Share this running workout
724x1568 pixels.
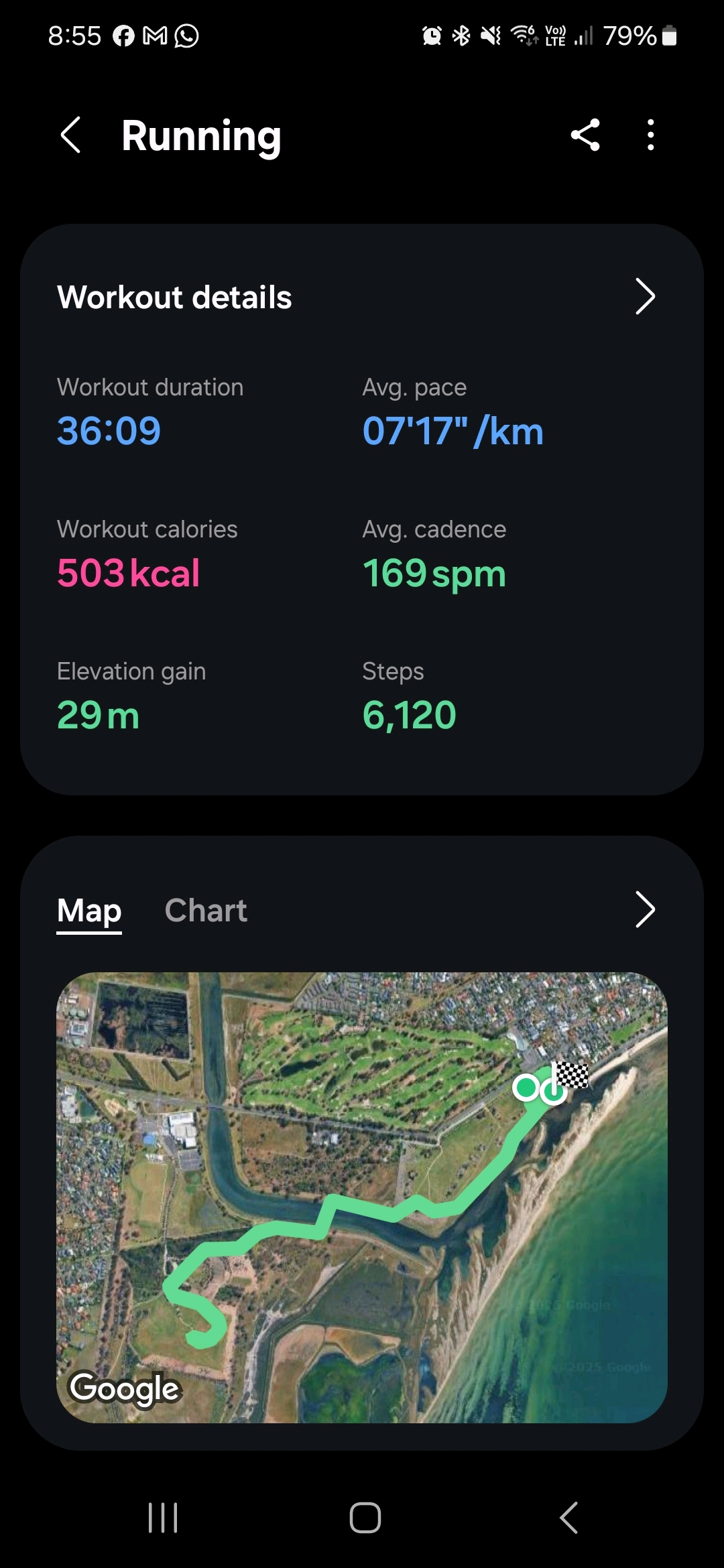point(585,135)
